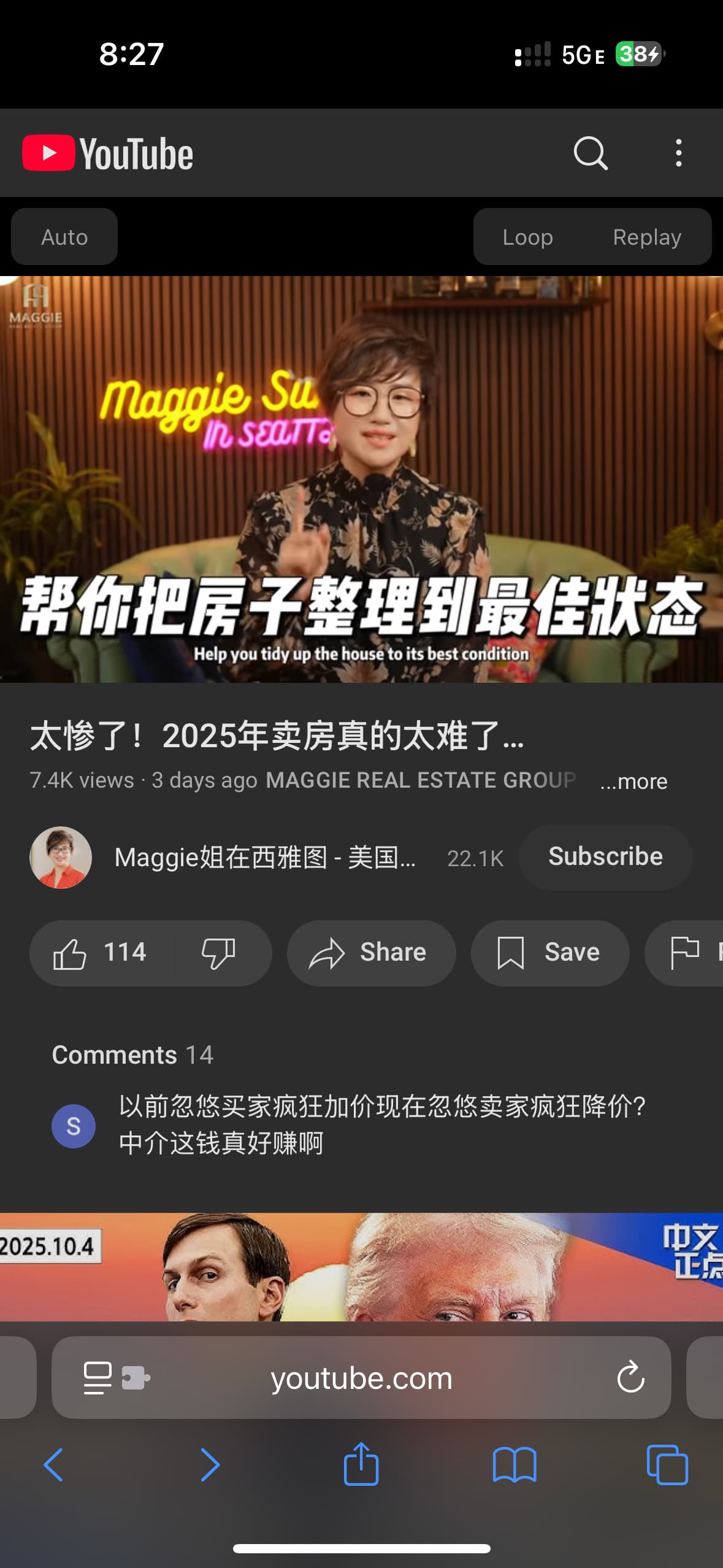This screenshot has width=723, height=1568.
Task: Tap the Auto button
Action: point(64,237)
